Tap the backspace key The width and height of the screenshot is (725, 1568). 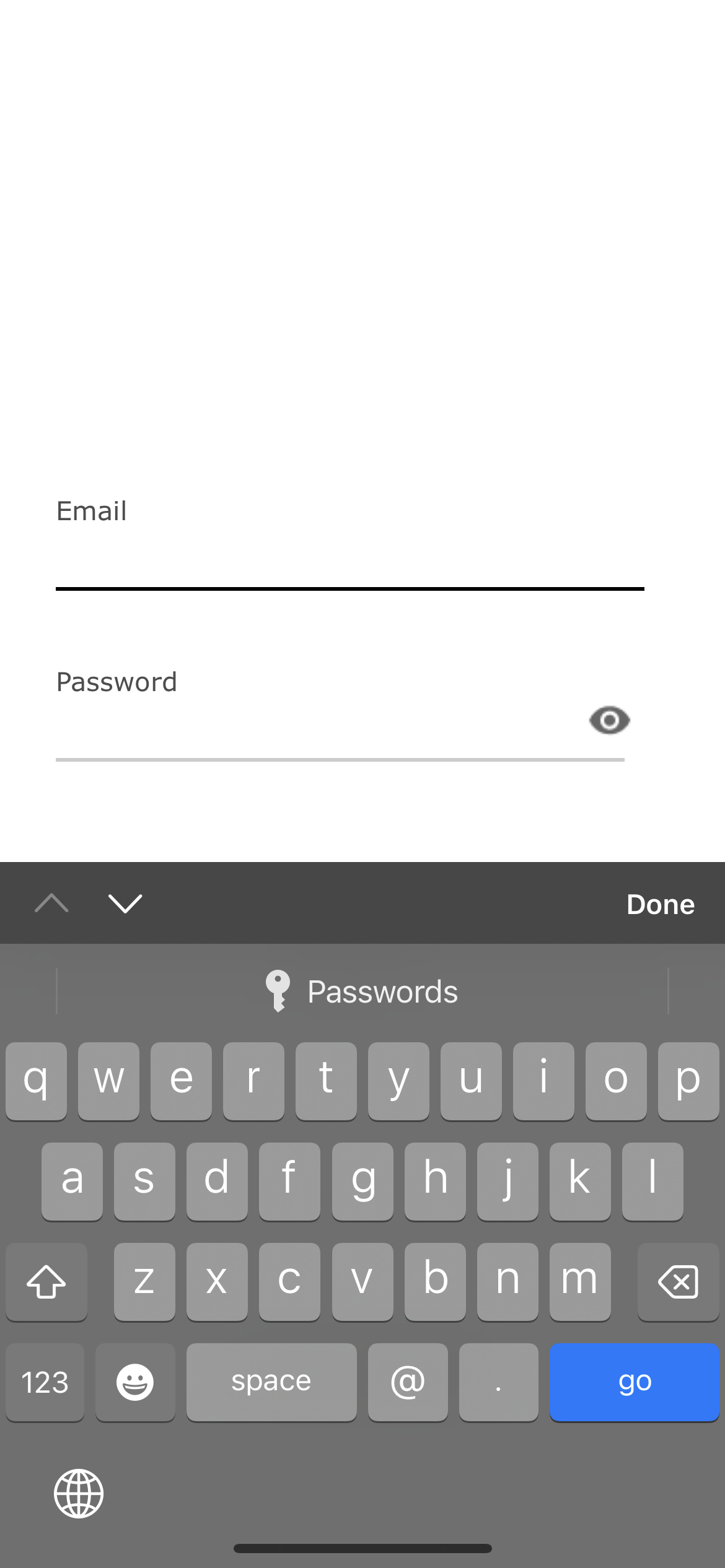(679, 1282)
